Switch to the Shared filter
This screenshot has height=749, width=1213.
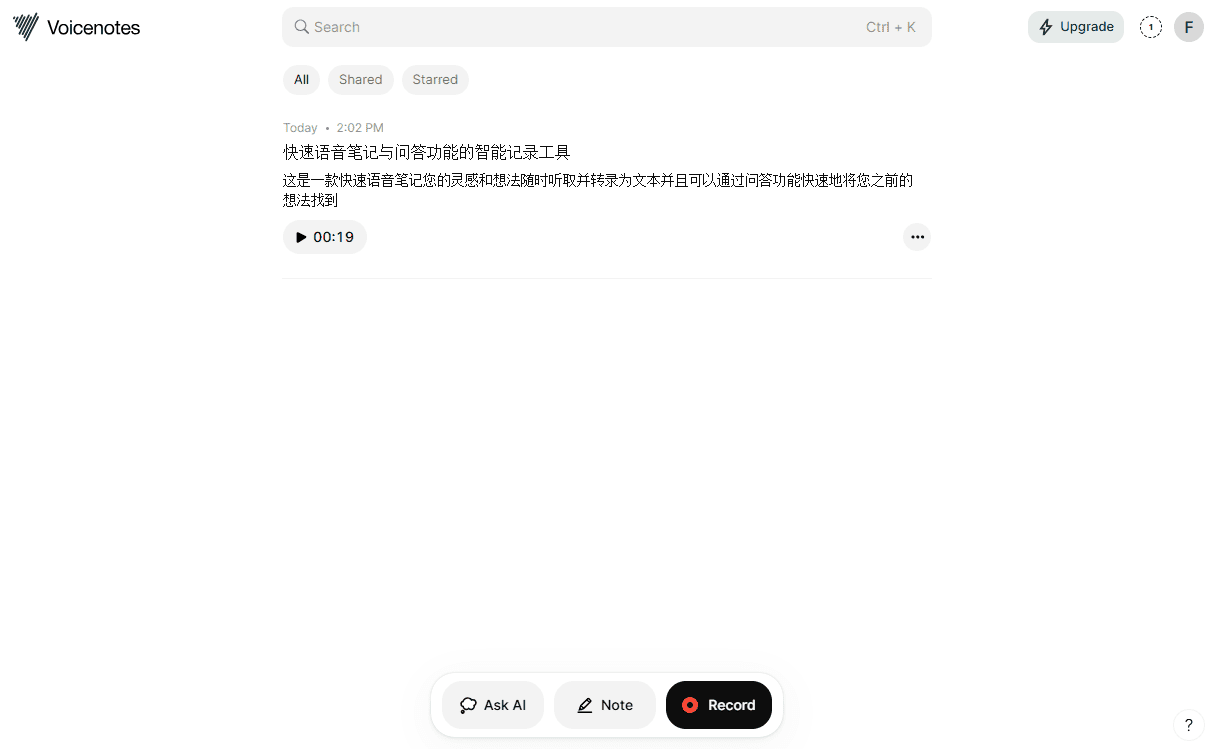pyautogui.click(x=360, y=80)
